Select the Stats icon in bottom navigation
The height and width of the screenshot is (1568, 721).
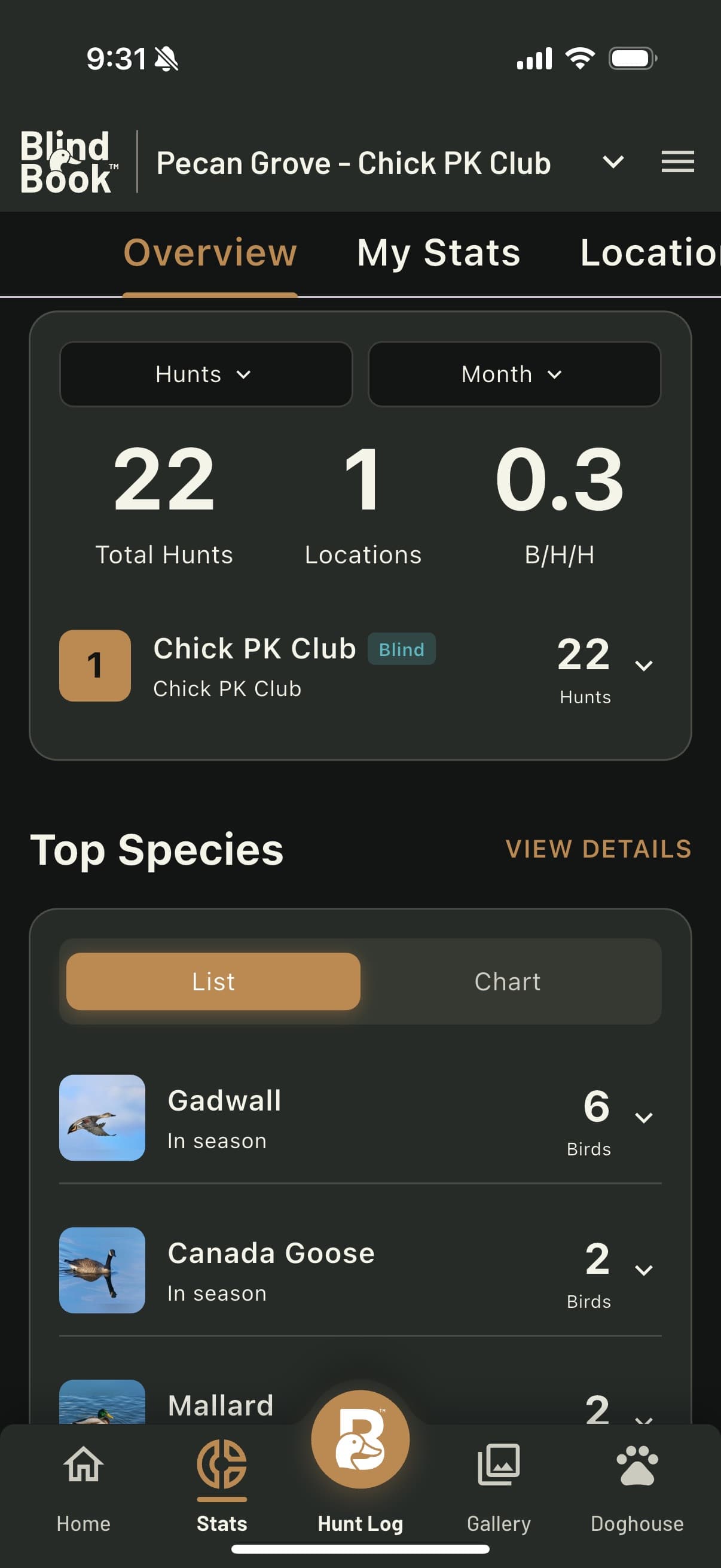(221, 1479)
